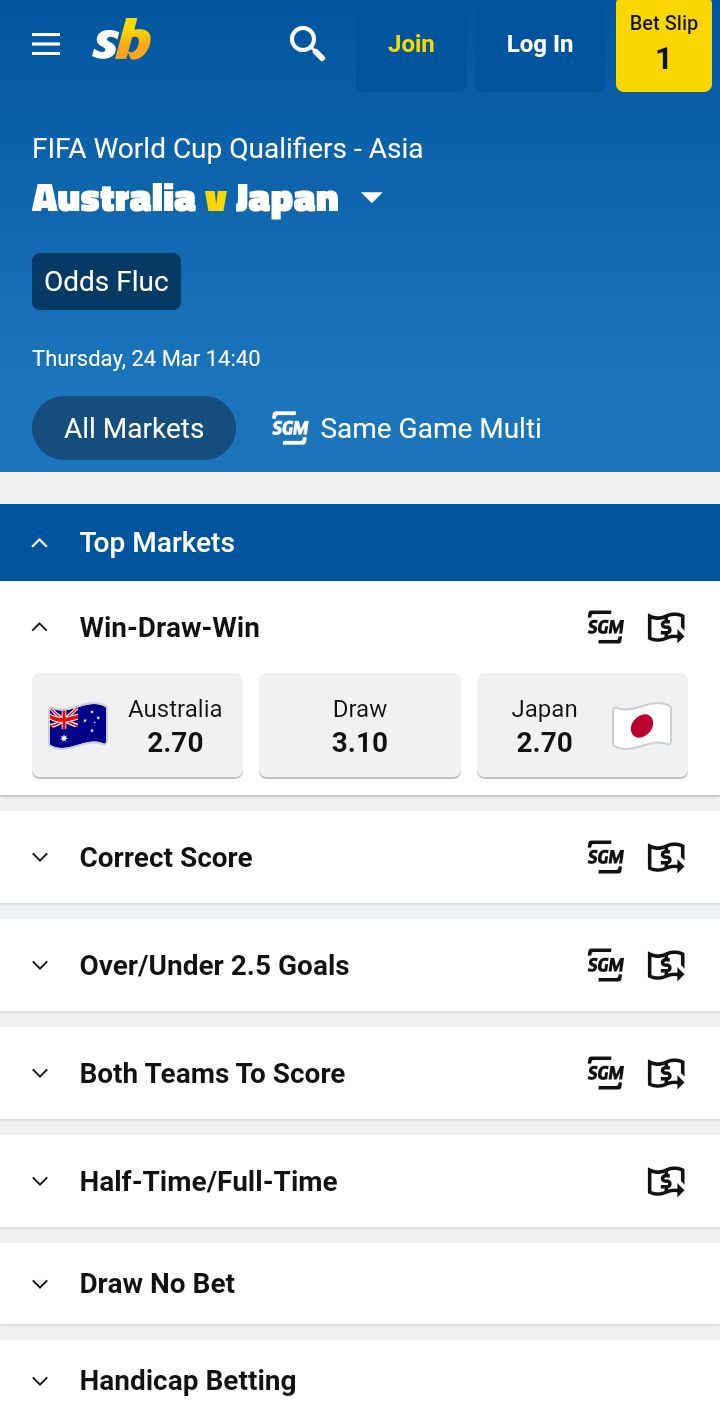Image resolution: width=720 pixels, height=1406 pixels.
Task: Expand the Handicap Betting market
Action: 187,1380
